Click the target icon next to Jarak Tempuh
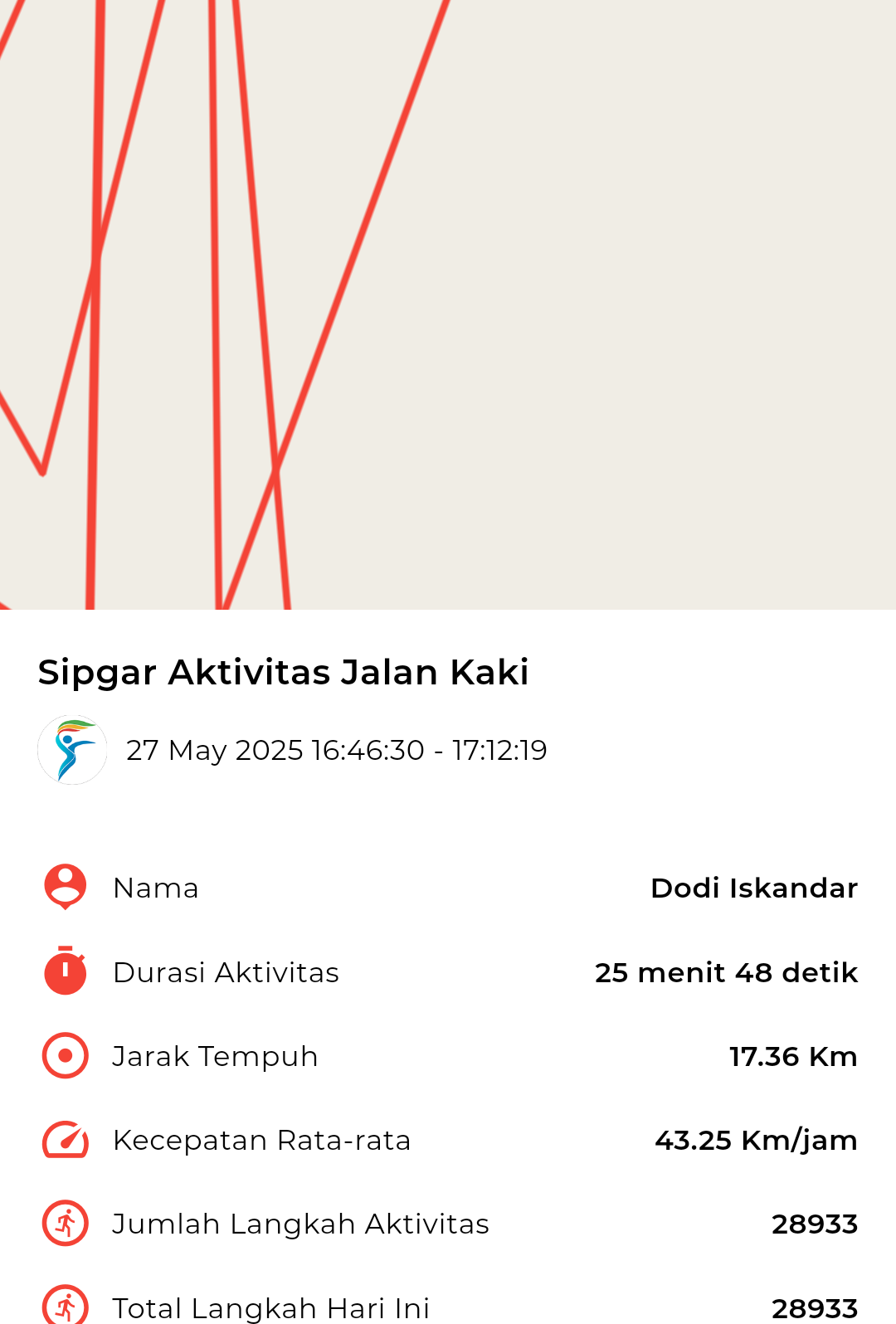Viewport: 896px width, 1324px height. tap(64, 1056)
